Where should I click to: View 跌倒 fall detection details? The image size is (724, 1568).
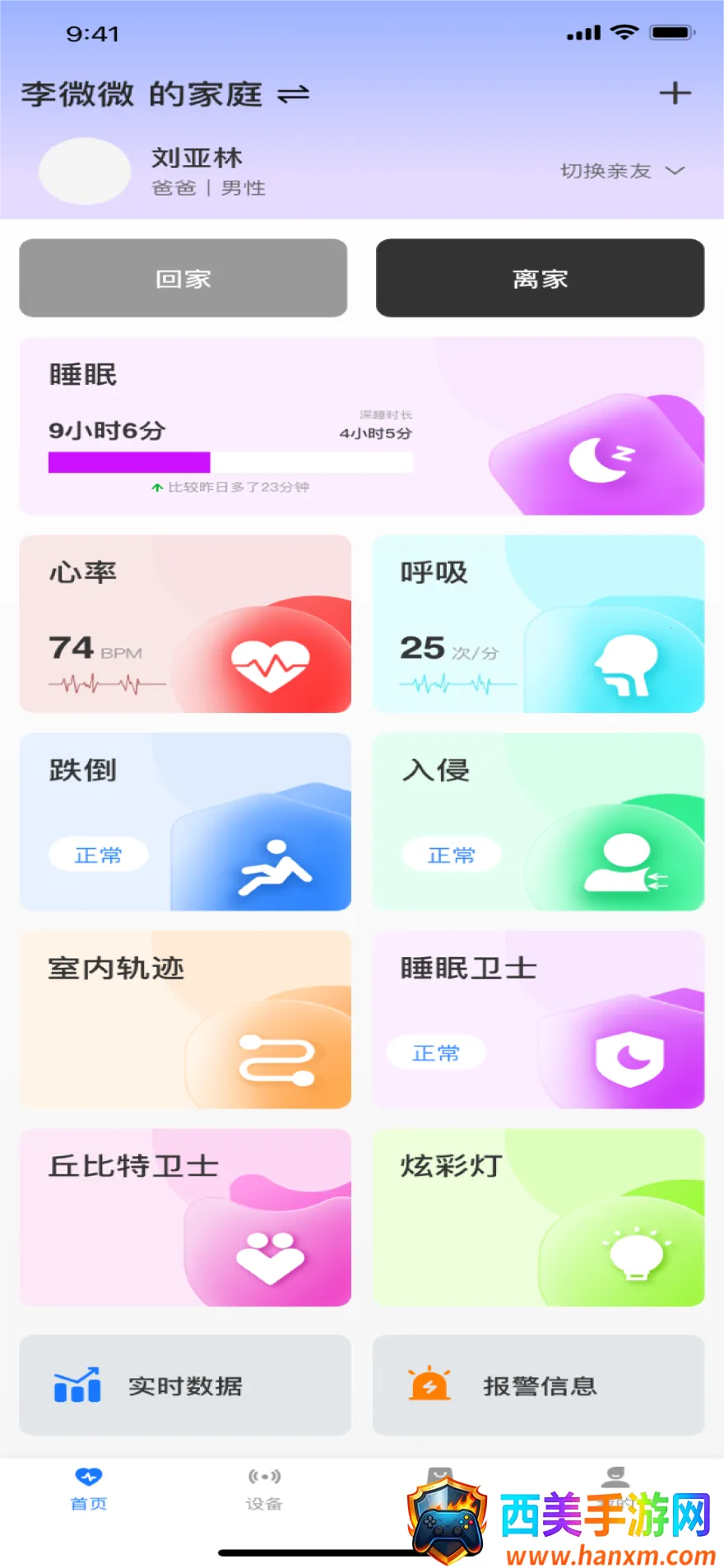tap(185, 821)
